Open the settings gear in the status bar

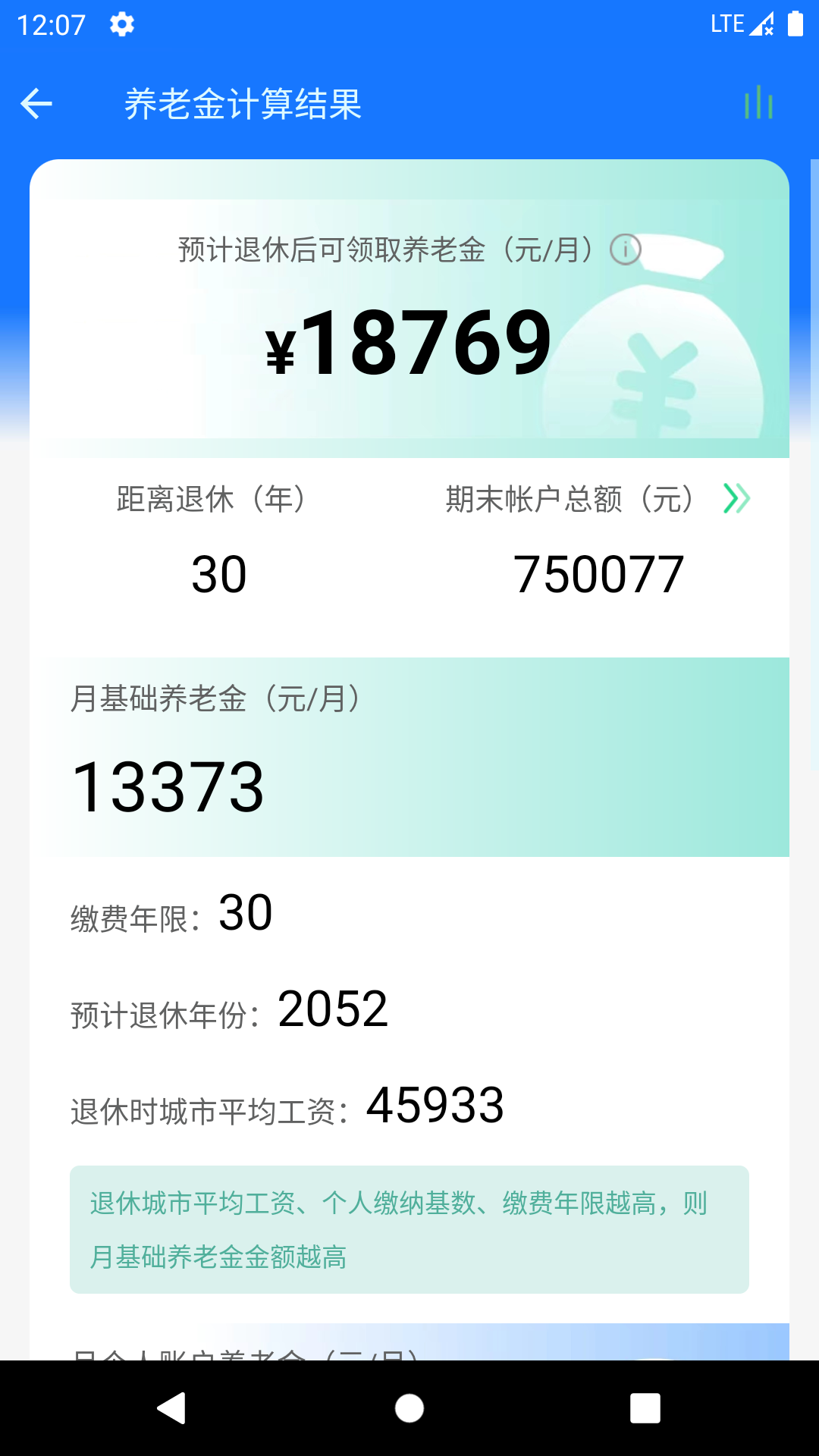pos(120,24)
